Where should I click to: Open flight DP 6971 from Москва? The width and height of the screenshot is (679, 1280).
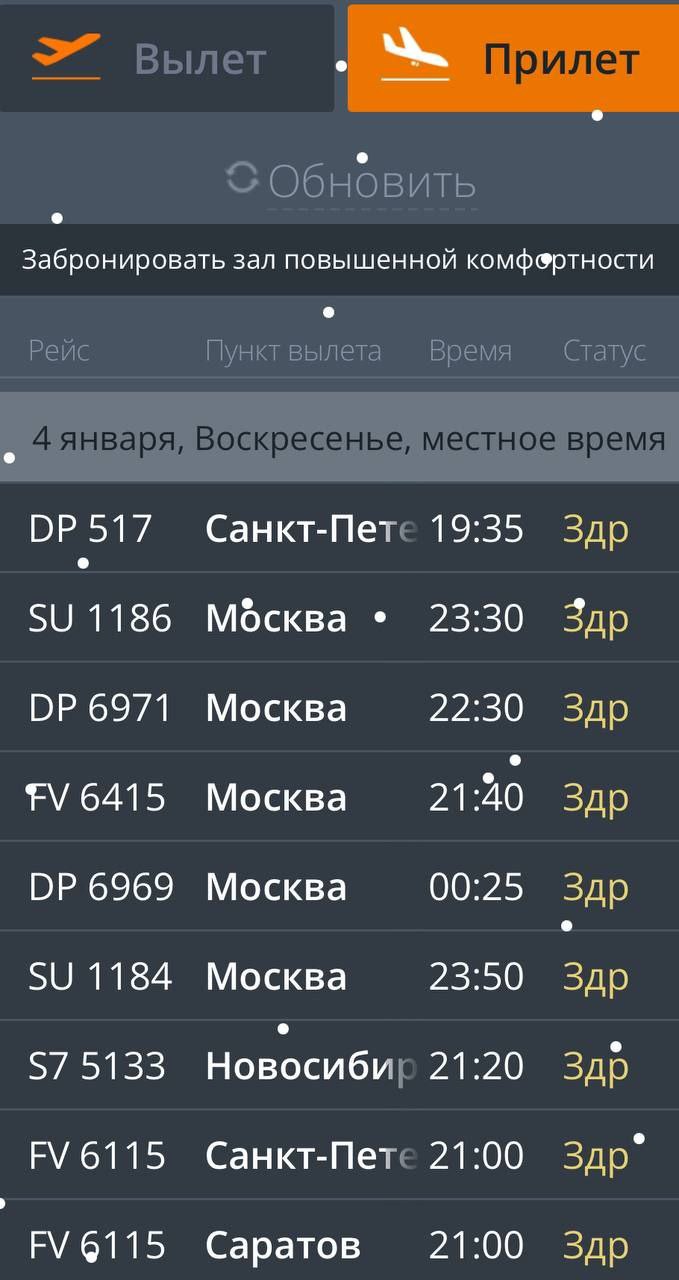coord(338,708)
